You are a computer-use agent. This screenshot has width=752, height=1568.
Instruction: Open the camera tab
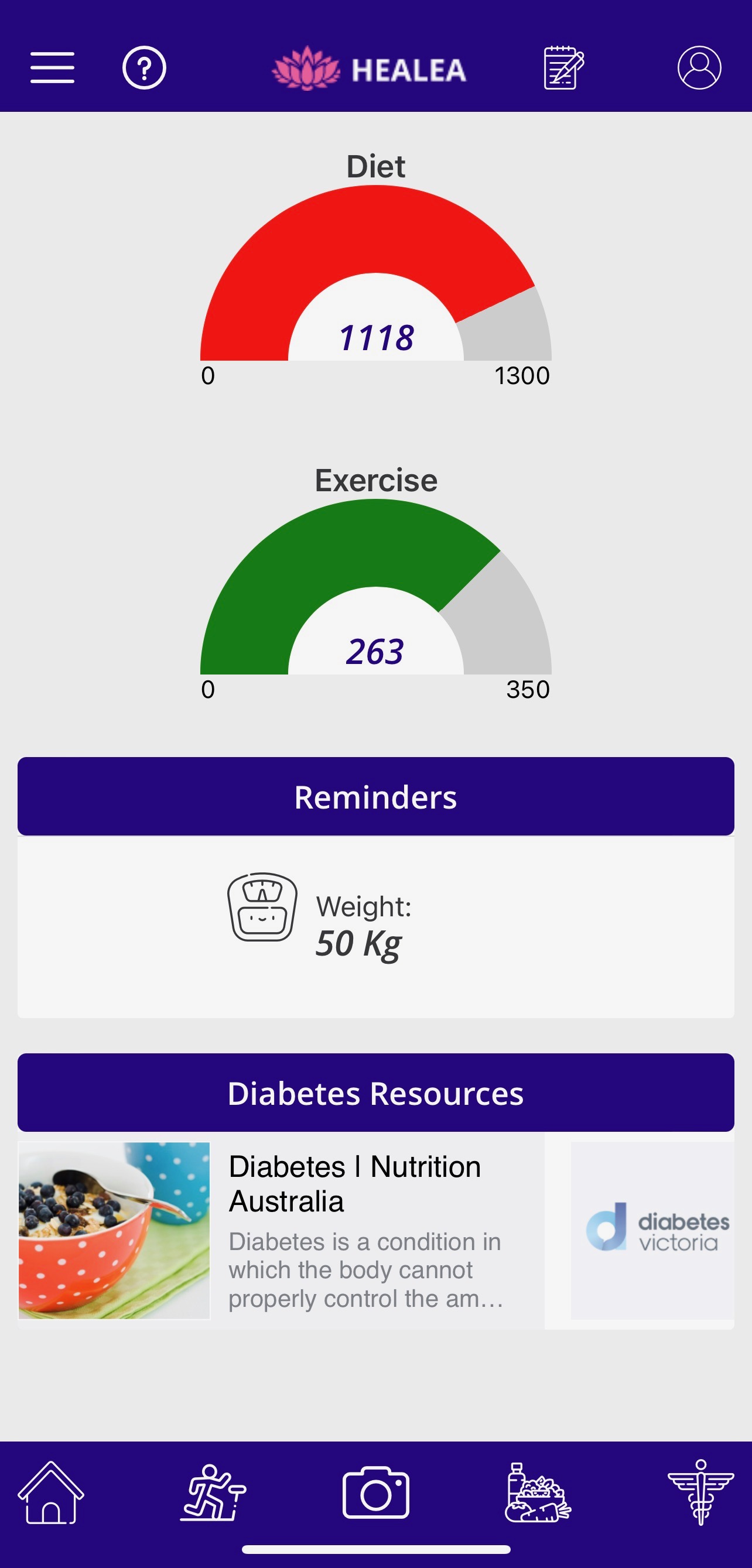[x=375, y=1492]
